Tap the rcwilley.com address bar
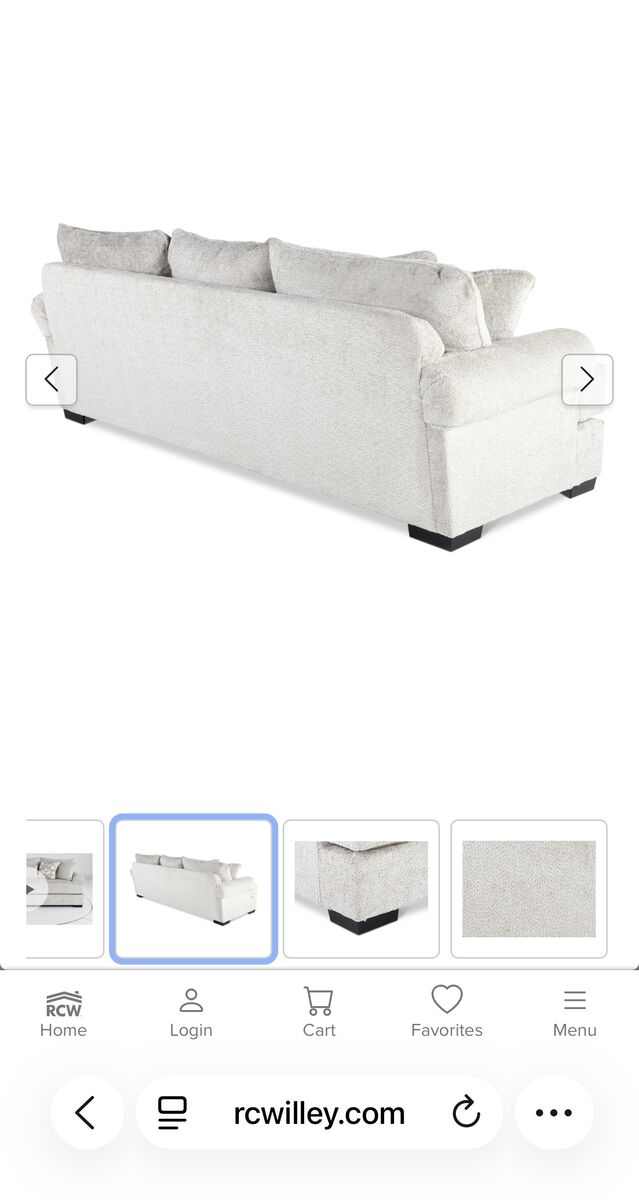639x1200 pixels. (319, 1113)
